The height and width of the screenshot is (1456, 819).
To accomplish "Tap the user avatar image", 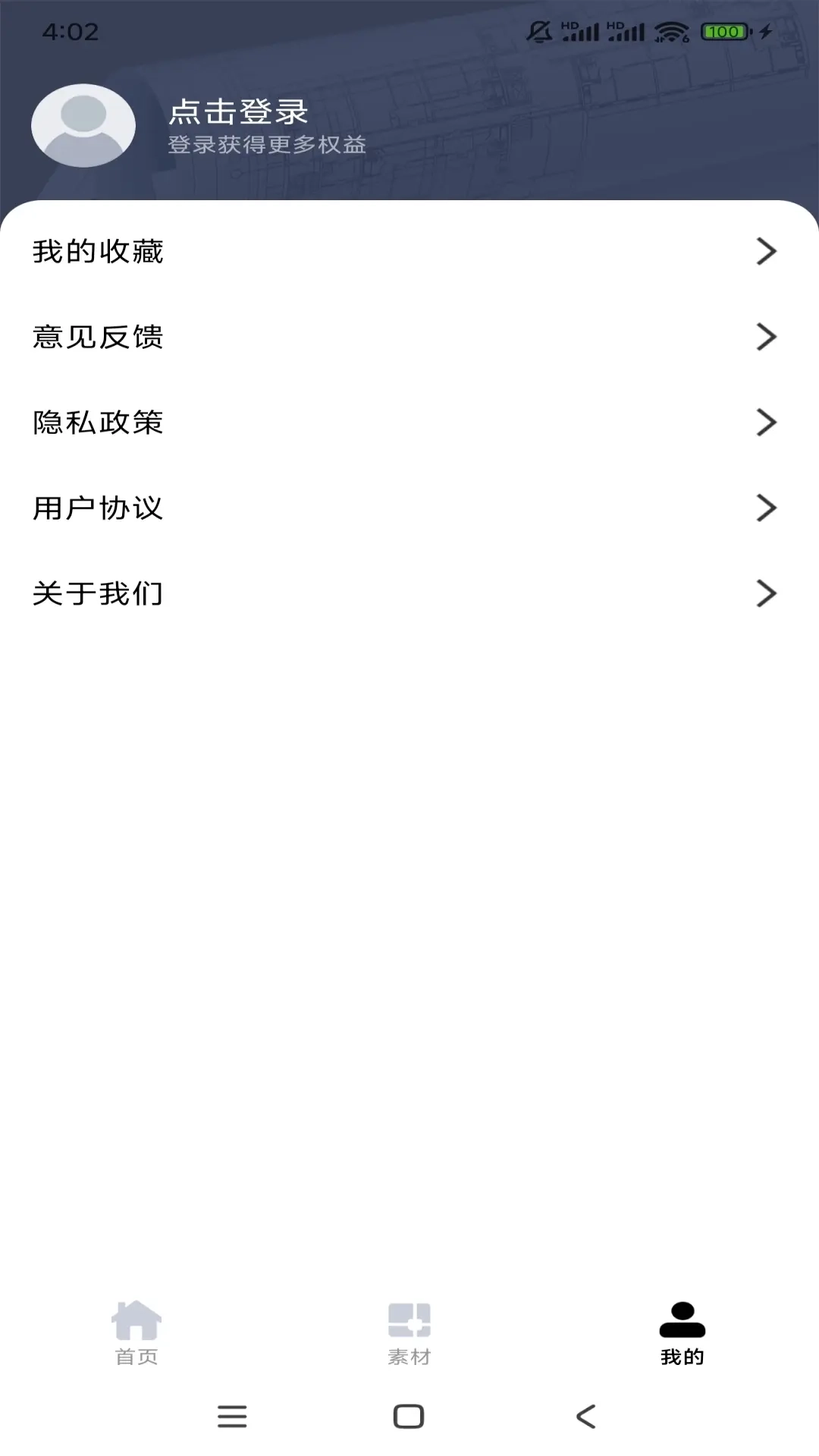I will pos(83,125).
